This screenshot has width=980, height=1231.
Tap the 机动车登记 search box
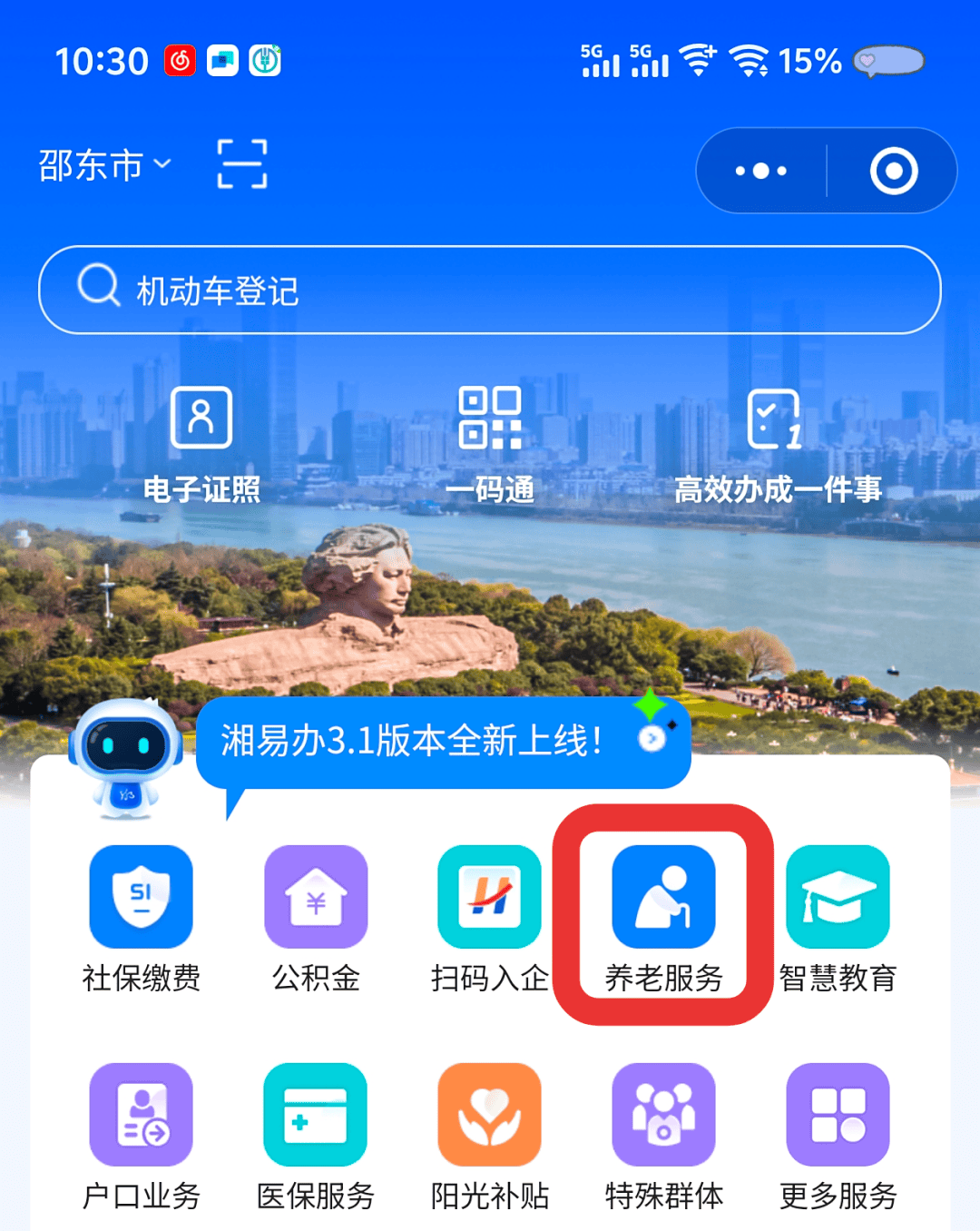click(x=490, y=291)
